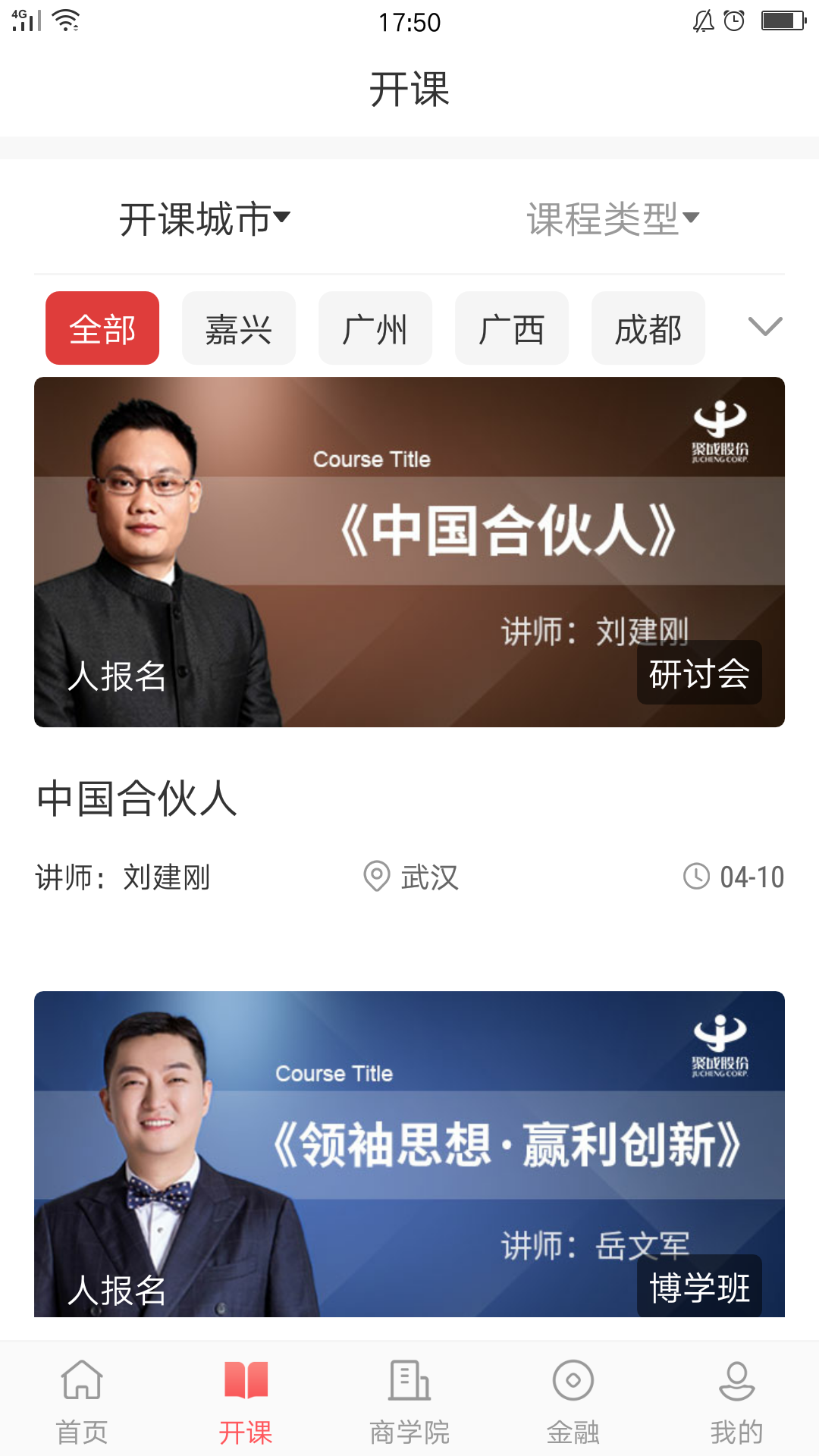The image size is (819, 1456).
Task: Filter courses by 嘉兴
Action: pos(239,328)
